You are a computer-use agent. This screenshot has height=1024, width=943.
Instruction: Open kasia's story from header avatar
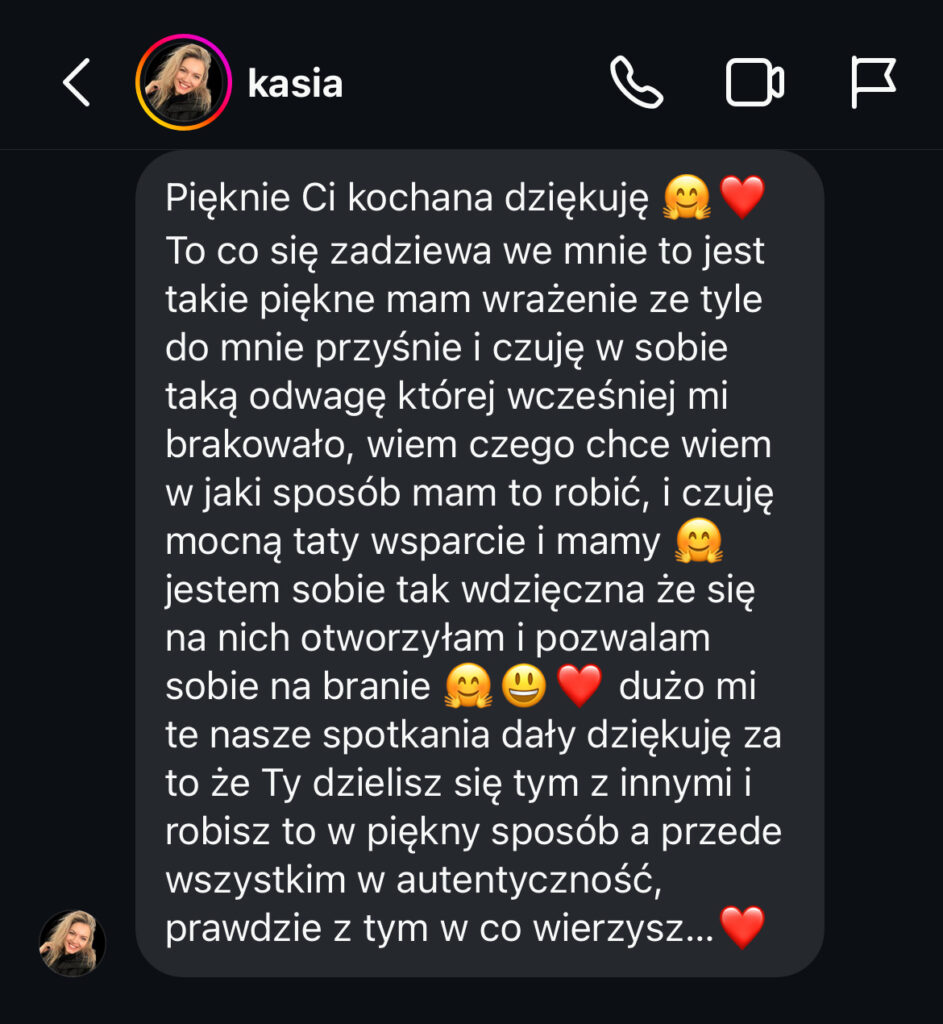182,83
